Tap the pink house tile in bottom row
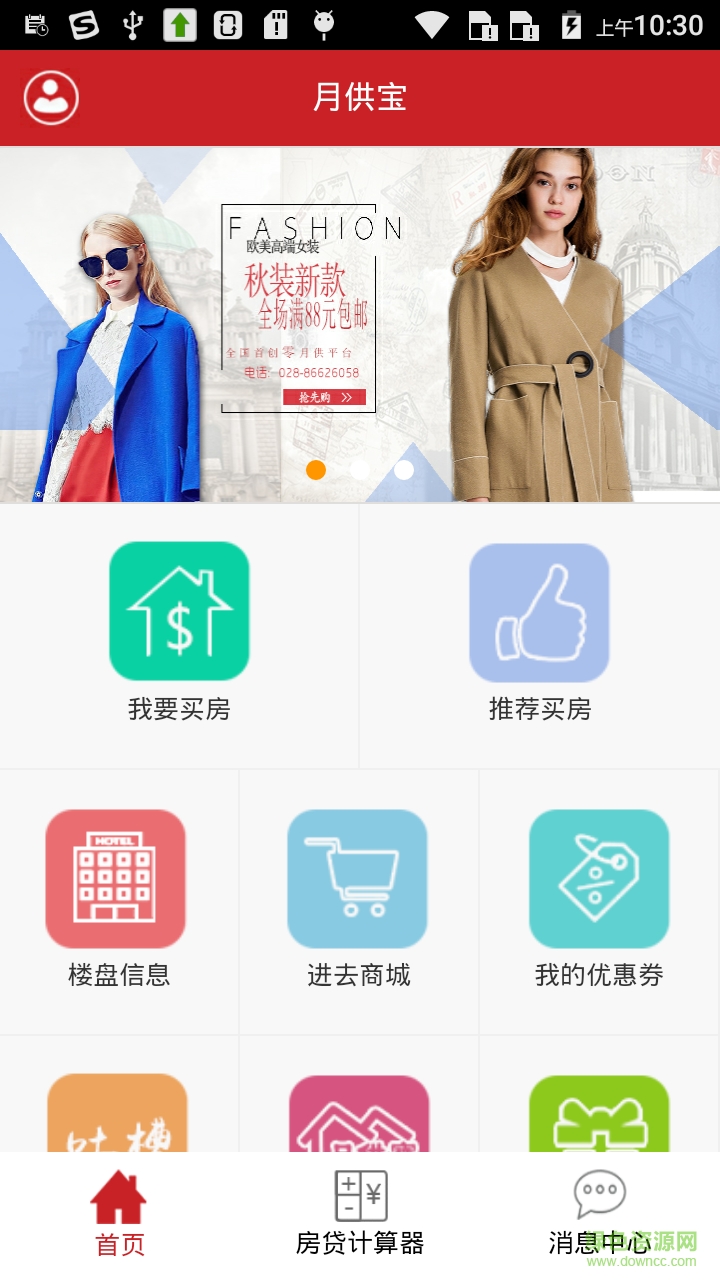Image resolution: width=720 pixels, height=1280 pixels. tap(358, 1113)
